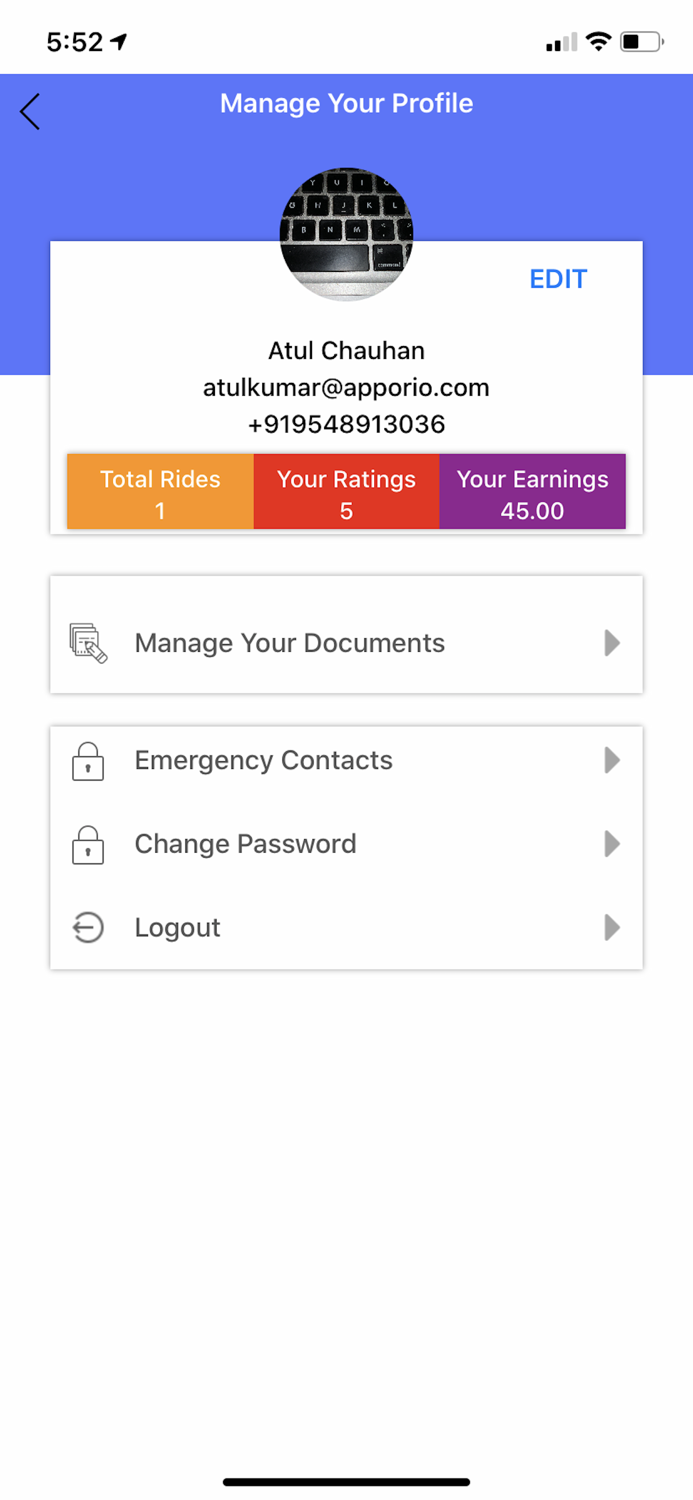Go back using the top-left arrow
This screenshot has height=1500, width=693.
(x=30, y=111)
